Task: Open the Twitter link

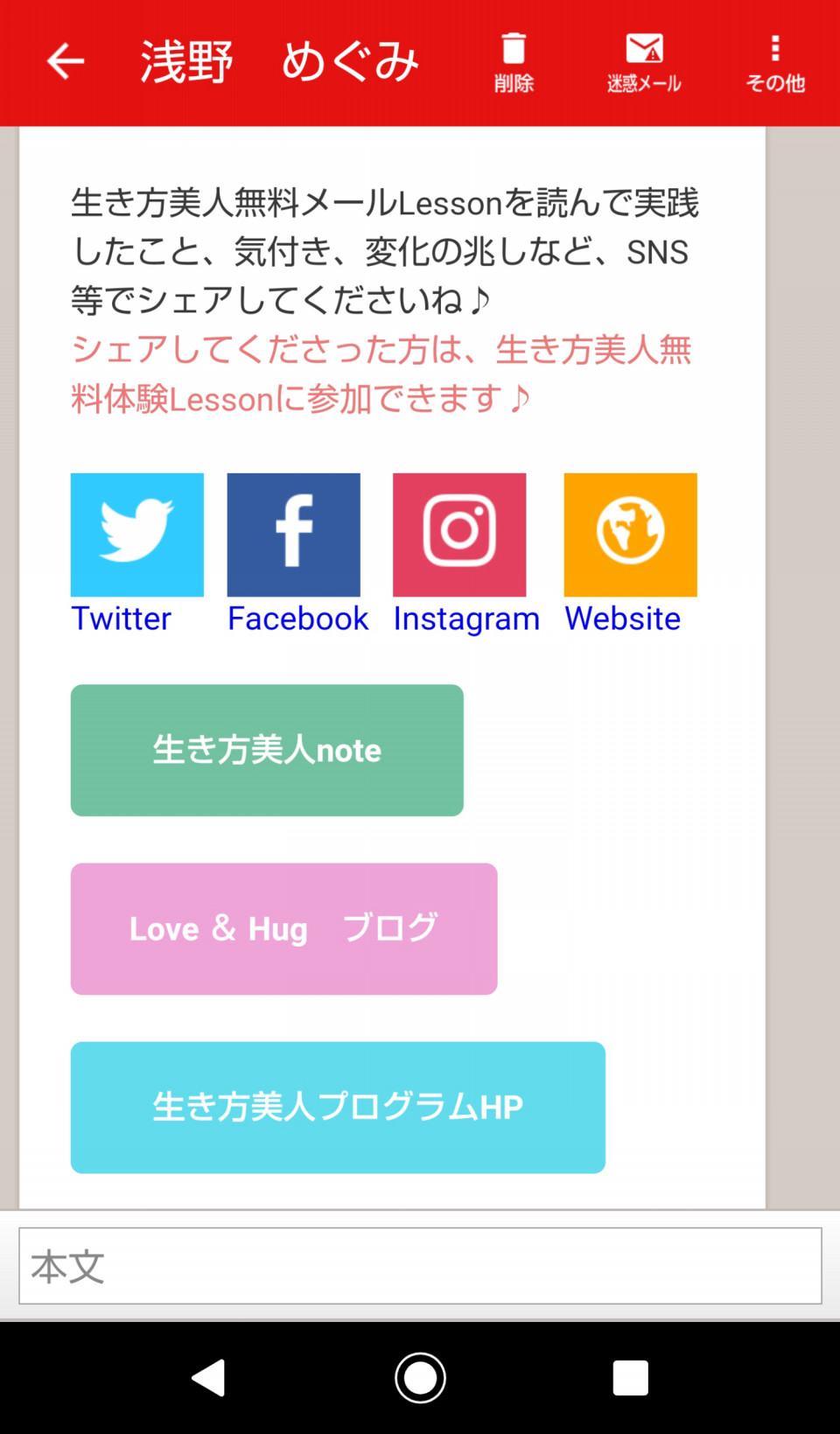Action: [136, 554]
